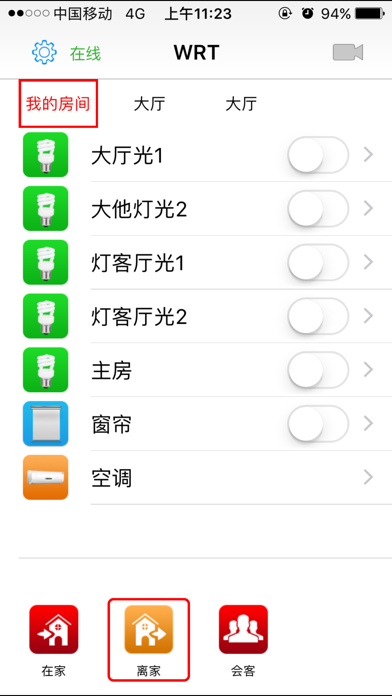Expand details chevron for 大厅光1
The width and height of the screenshot is (392, 696).
(368, 155)
